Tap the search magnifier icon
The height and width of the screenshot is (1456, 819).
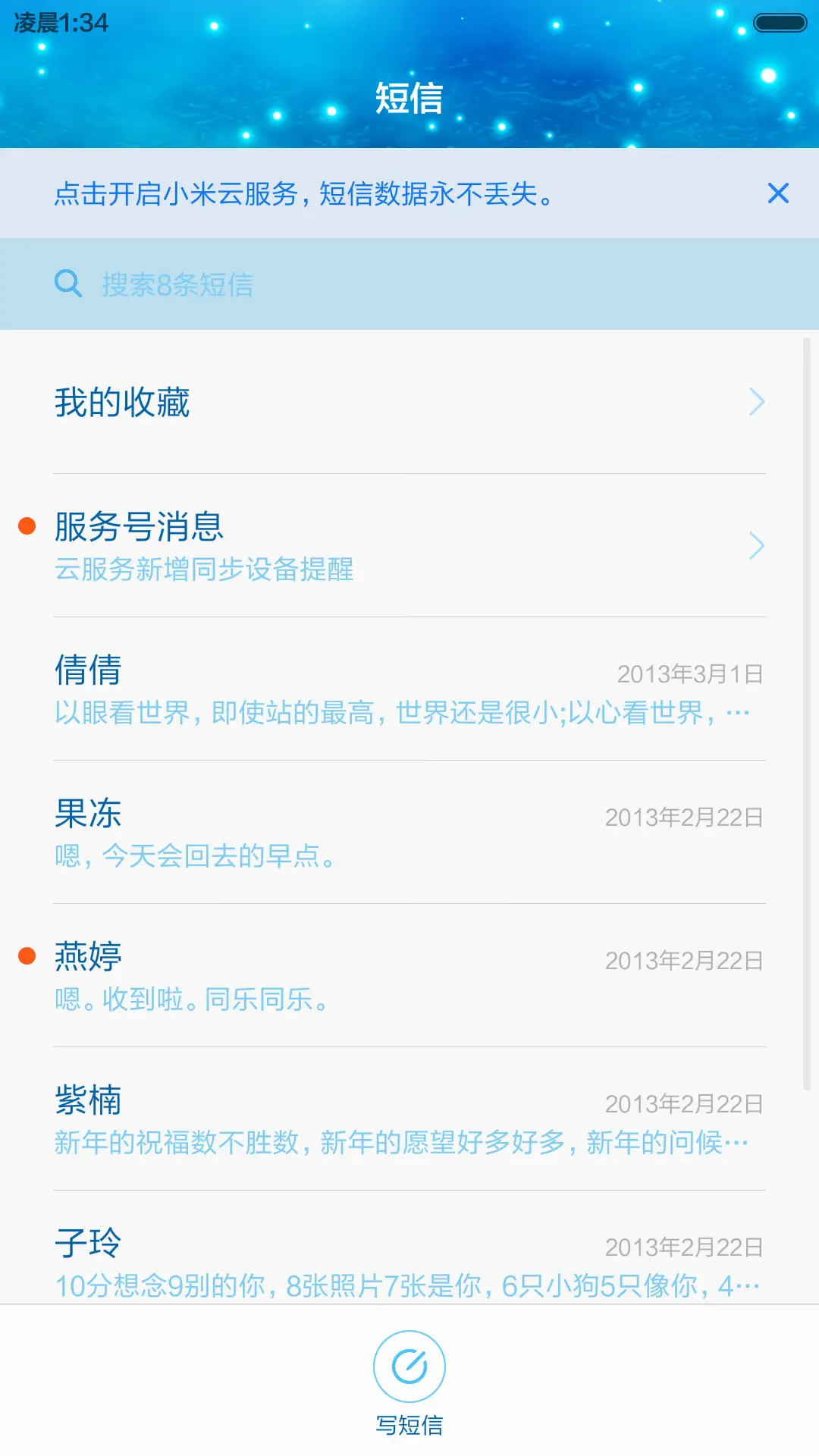point(68,283)
